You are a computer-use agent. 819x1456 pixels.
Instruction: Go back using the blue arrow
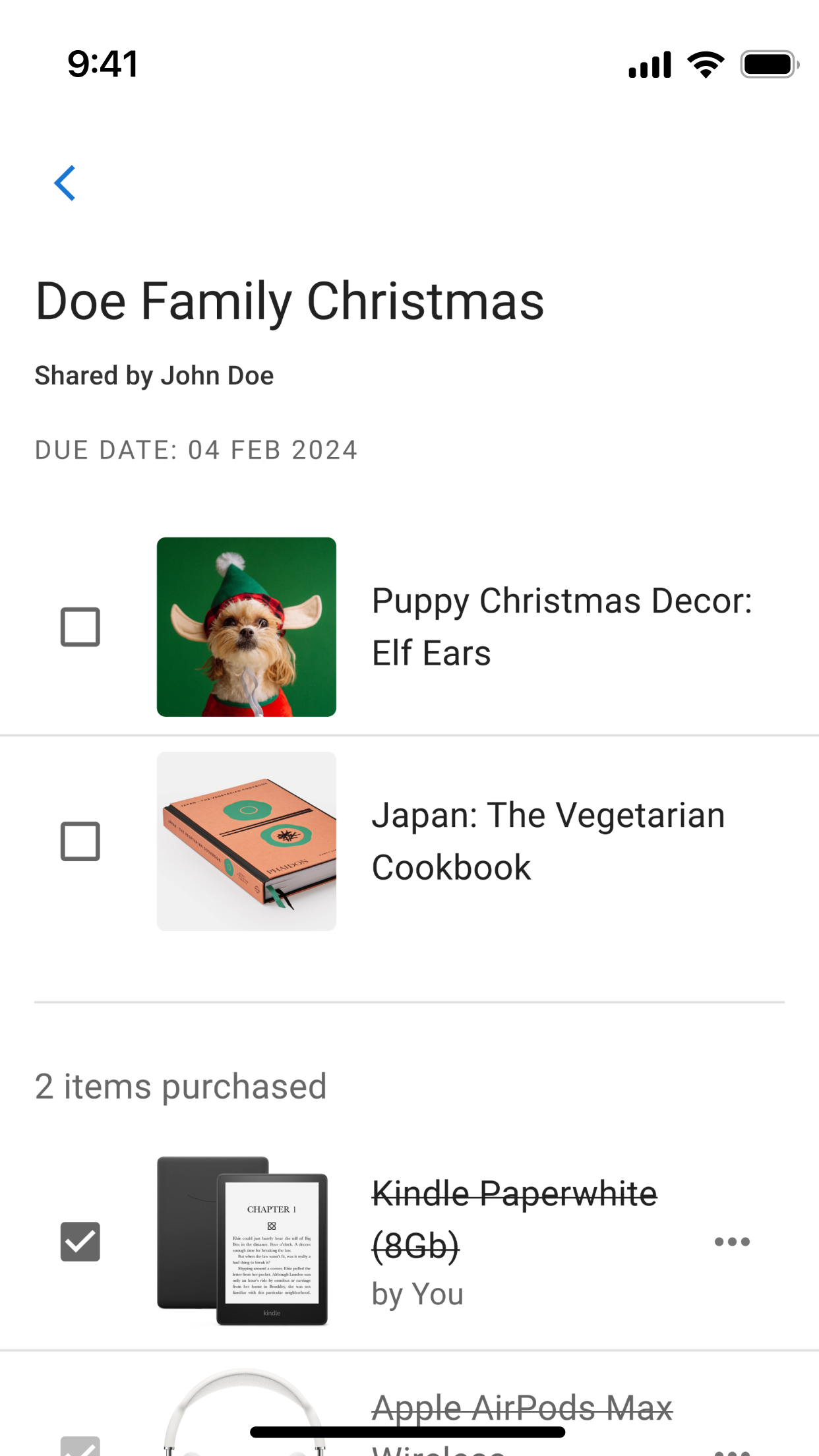tap(65, 183)
